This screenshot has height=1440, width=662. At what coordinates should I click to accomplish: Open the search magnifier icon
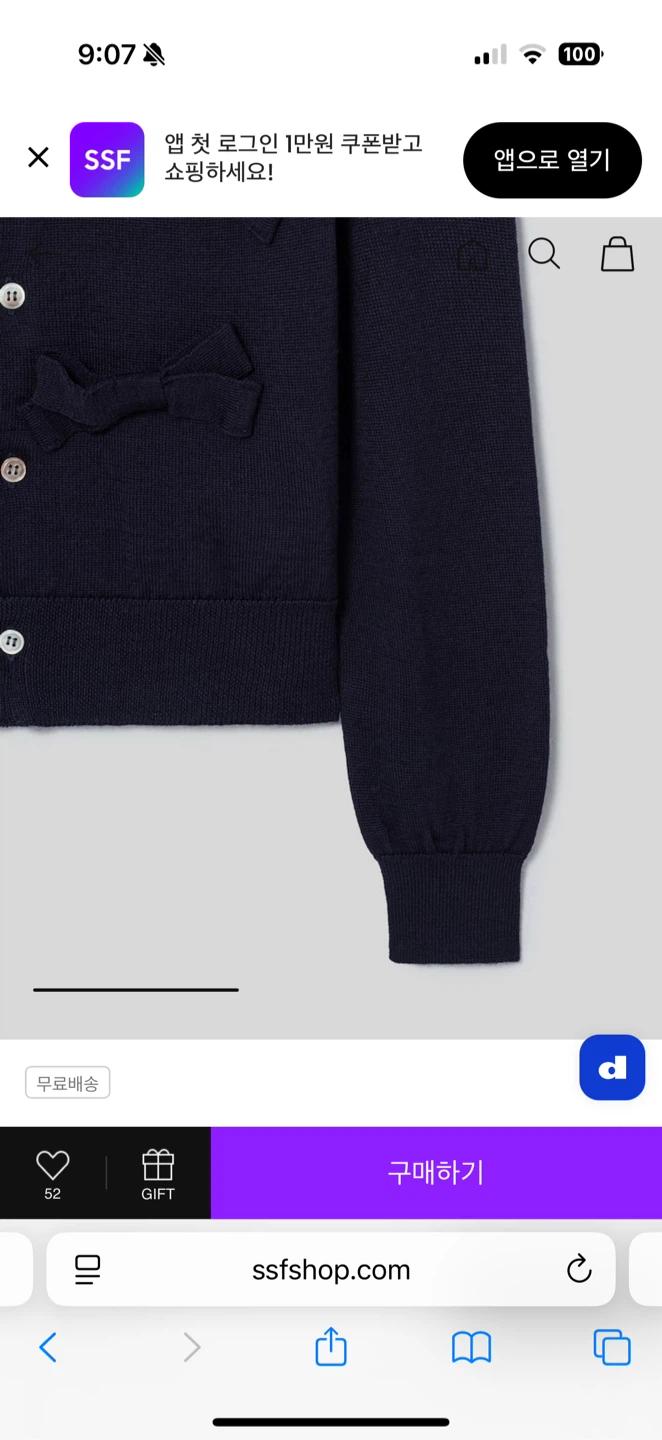[544, 254]
